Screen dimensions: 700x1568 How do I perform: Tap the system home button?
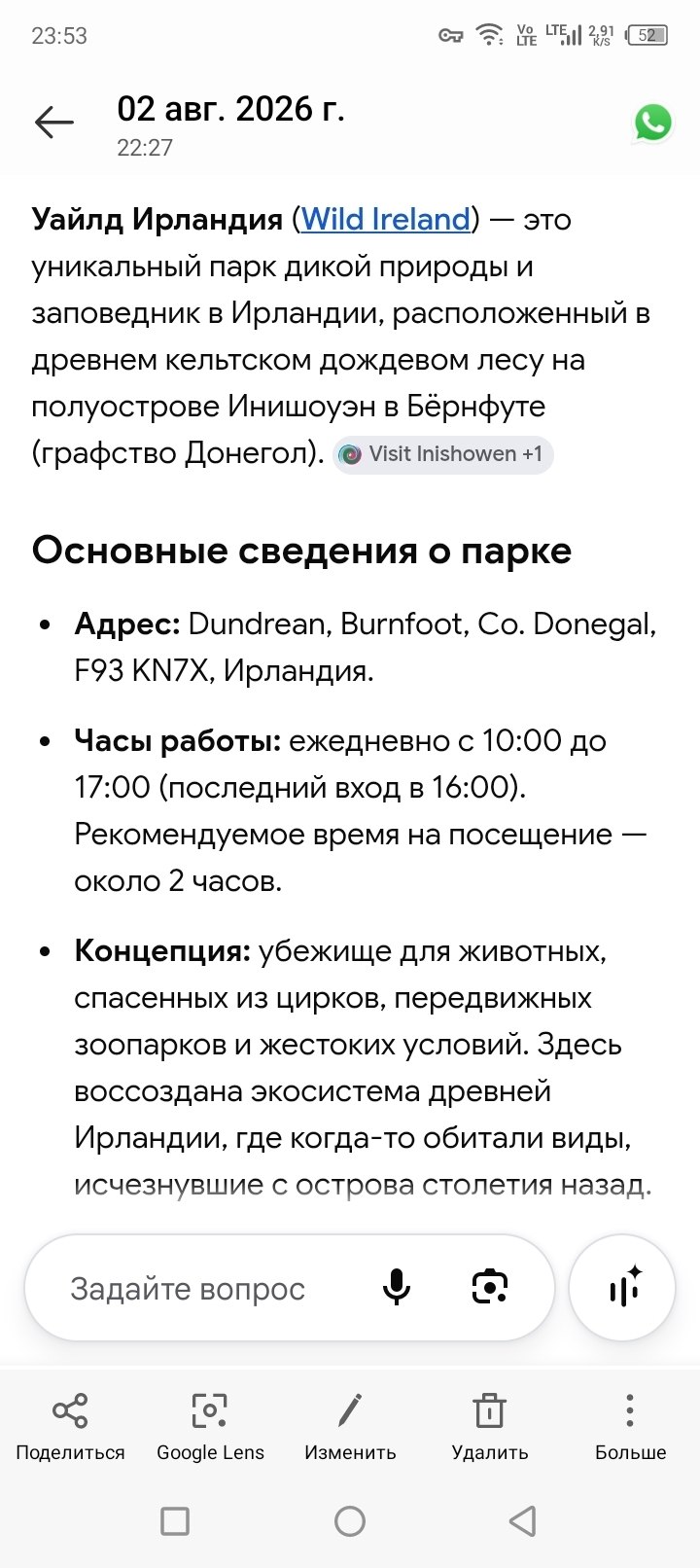[x=350, y=1521]
